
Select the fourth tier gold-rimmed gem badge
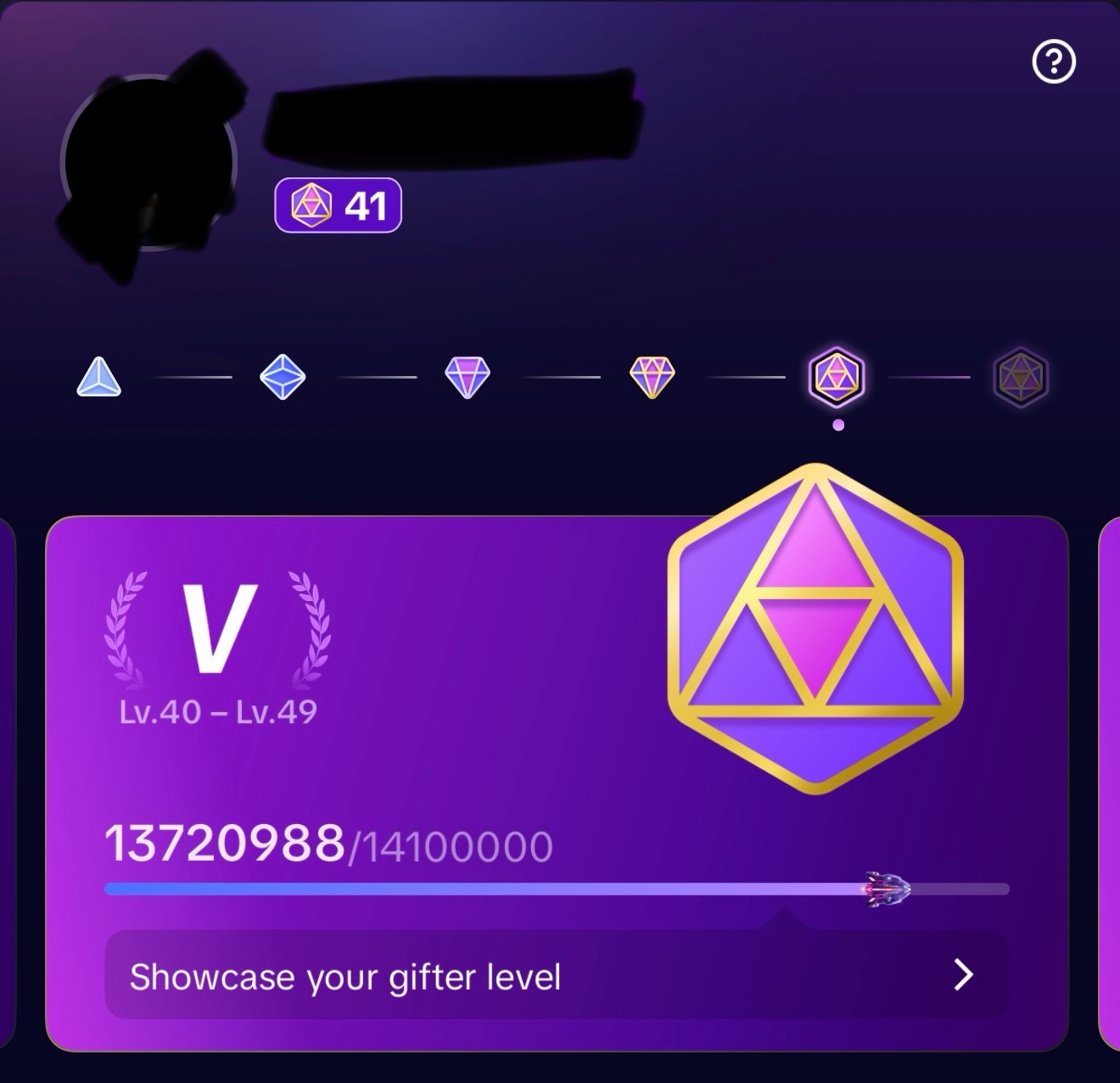[x=652, y=377]
